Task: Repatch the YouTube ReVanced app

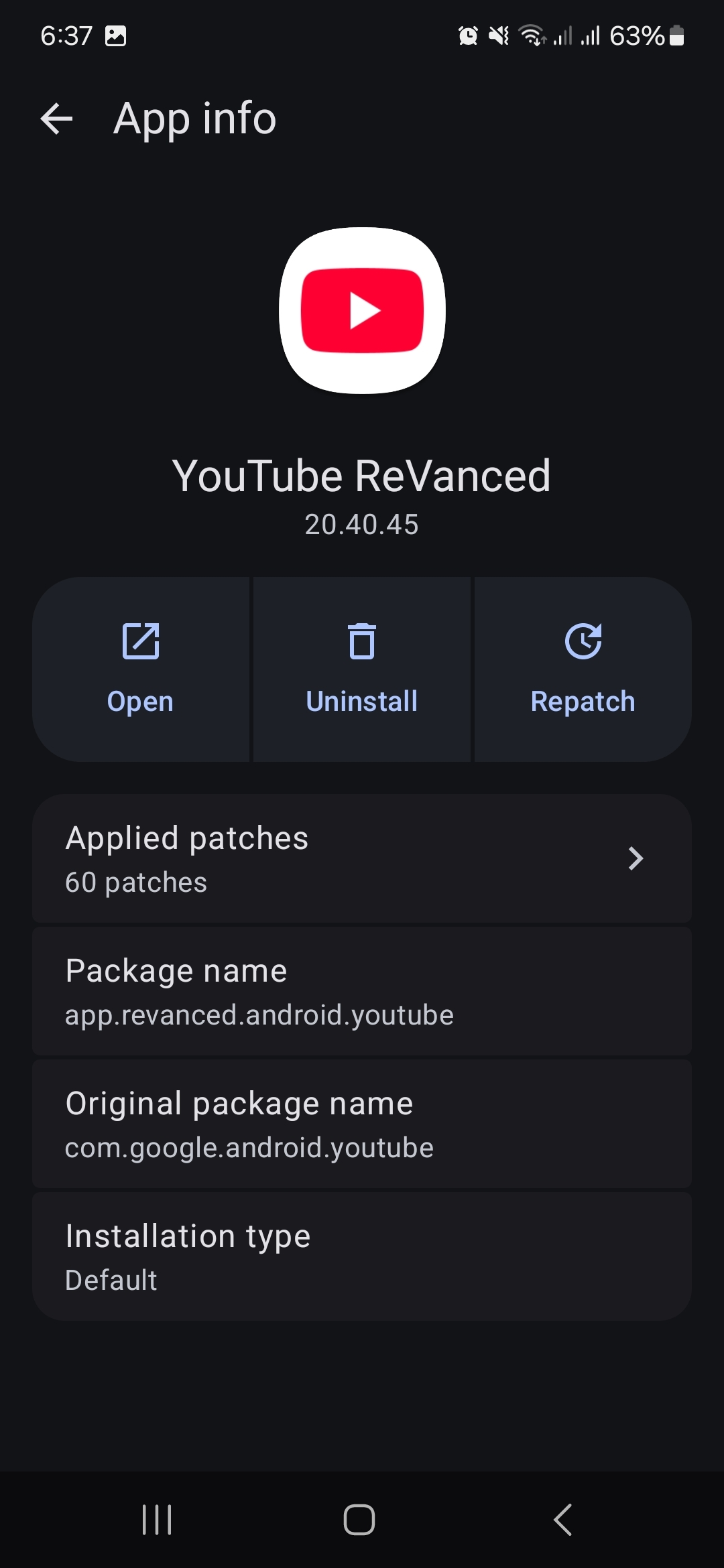Action: (x=583, y=669)
